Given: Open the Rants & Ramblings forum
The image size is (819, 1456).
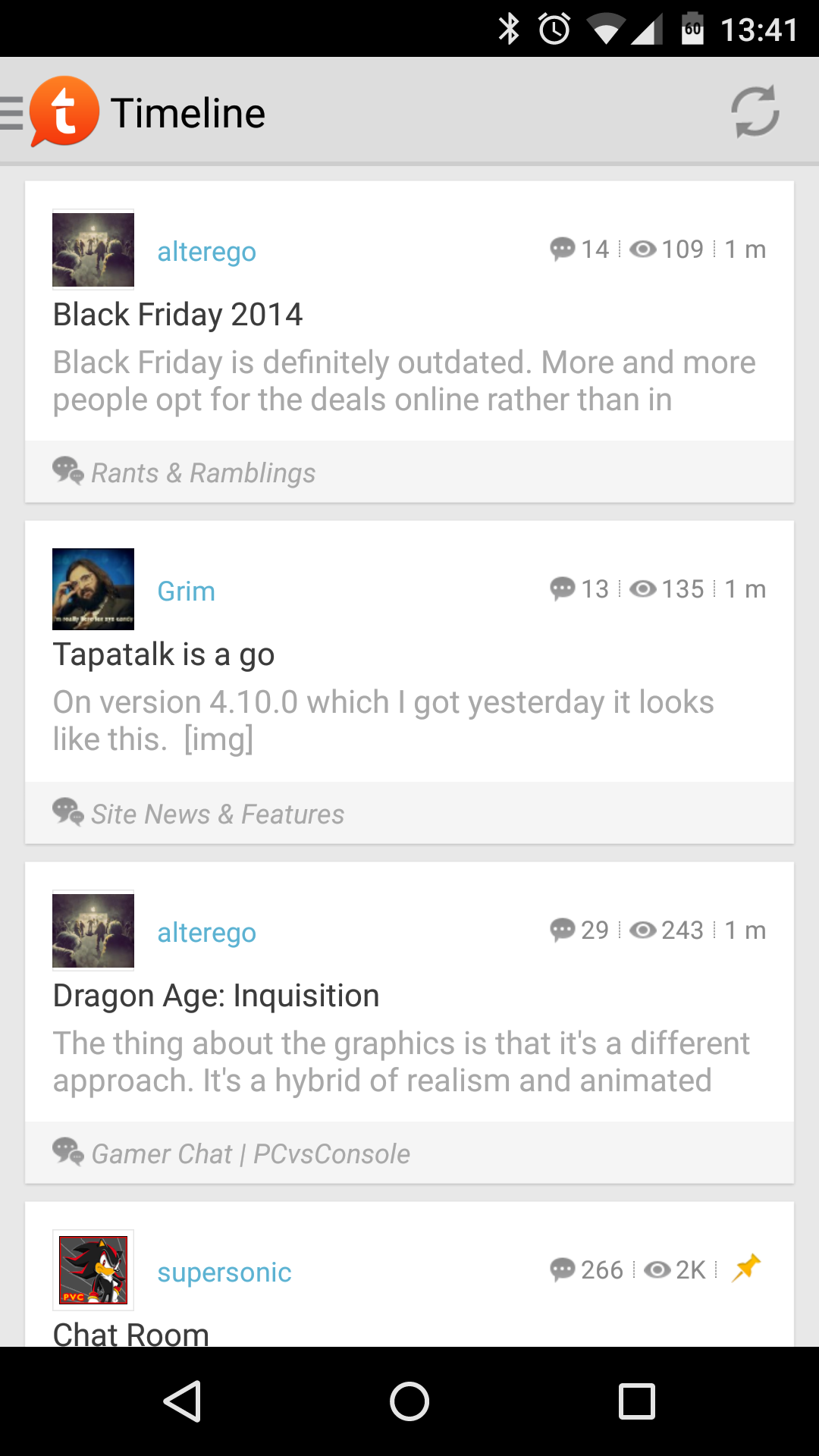Looking at the screenshot, I should (x=202, y=472).
